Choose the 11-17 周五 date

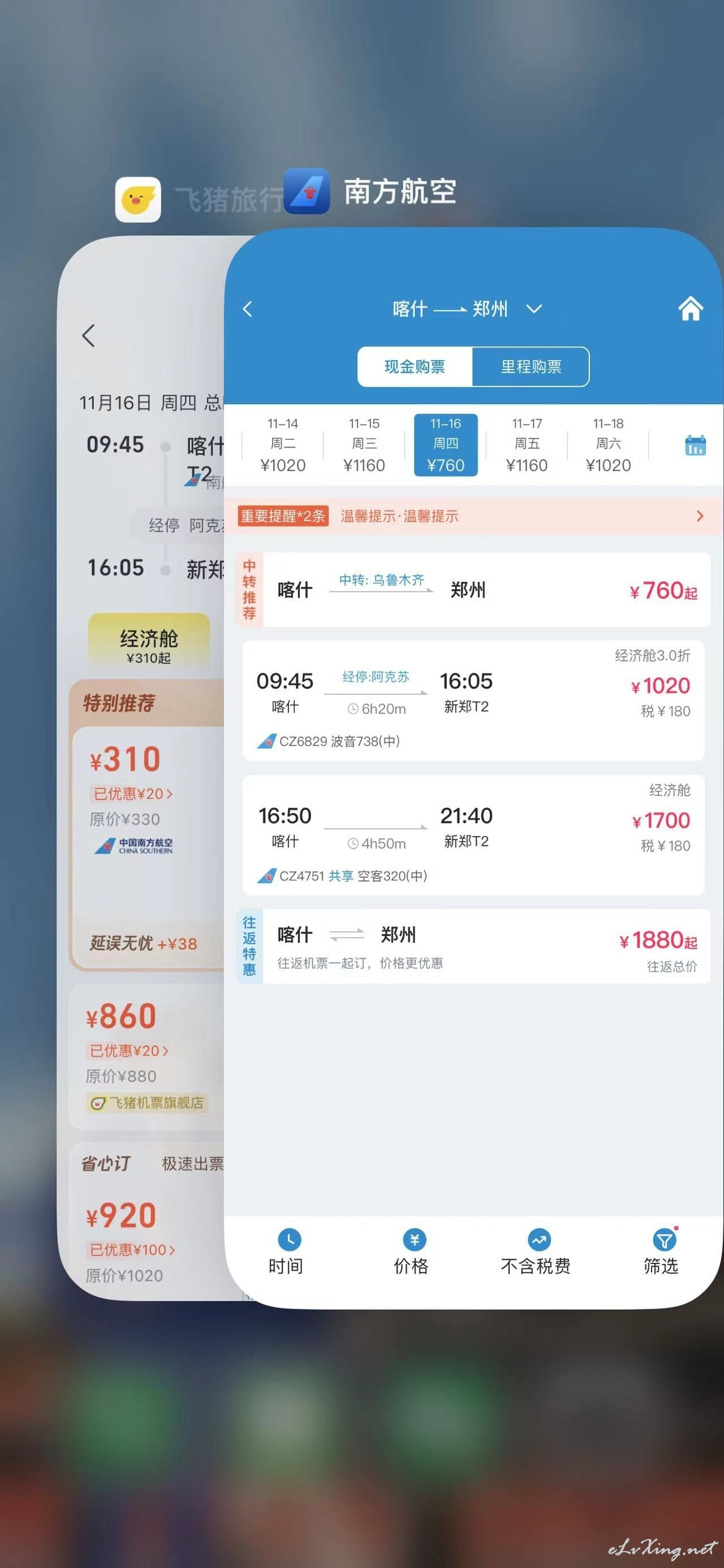click(527, 445)
